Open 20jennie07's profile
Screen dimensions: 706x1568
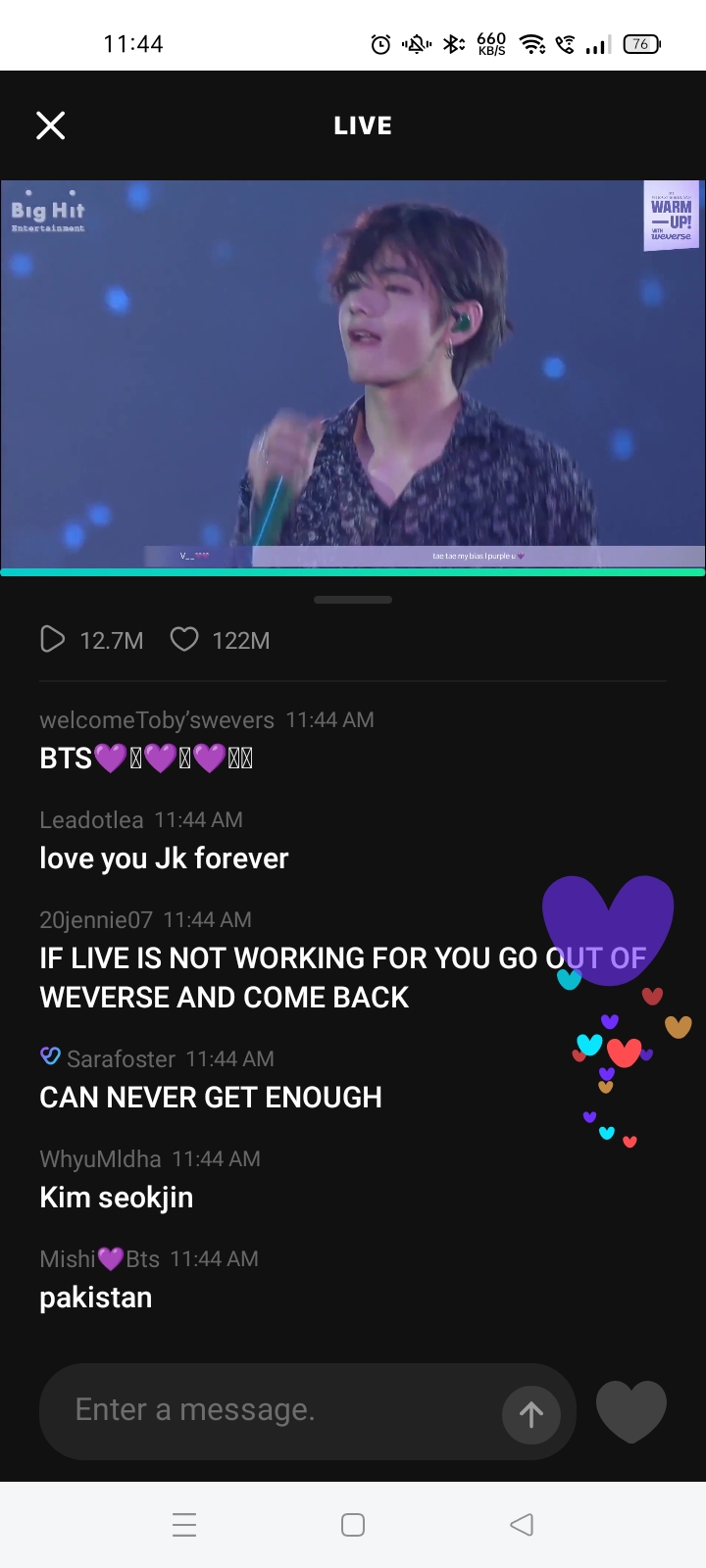pyautogui.click(x=94, y=919)
